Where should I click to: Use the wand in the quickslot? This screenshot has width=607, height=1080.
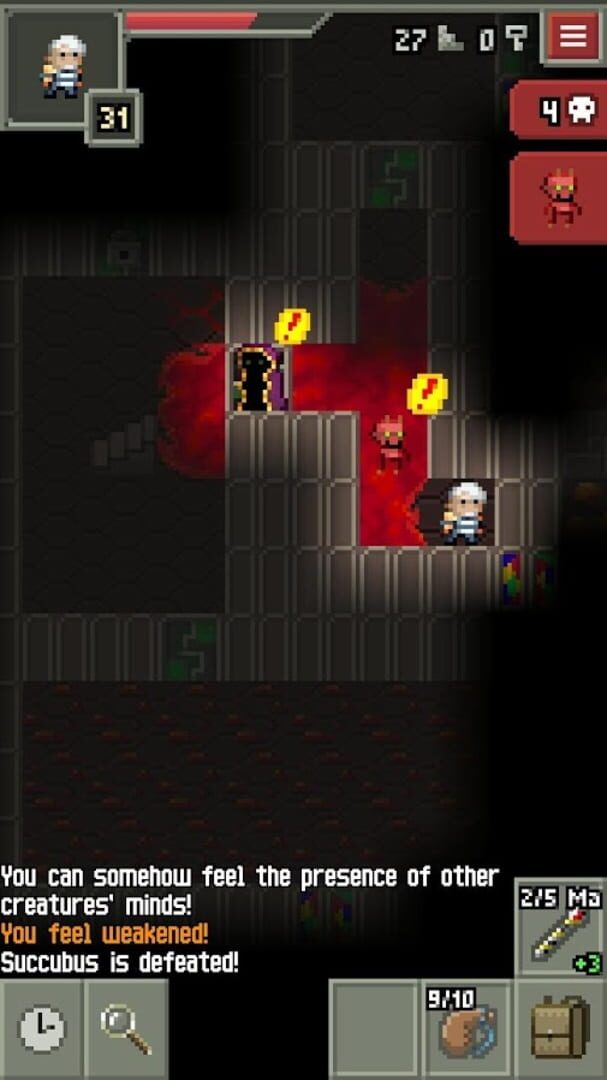562,927
